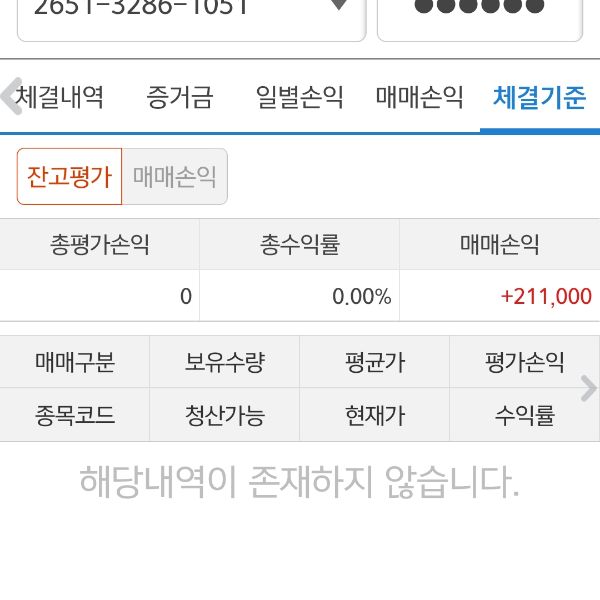This screenshot has height=600, width=600.
Task: Switch to the 매매손익 segment button
Action: [x=174, y=177]
